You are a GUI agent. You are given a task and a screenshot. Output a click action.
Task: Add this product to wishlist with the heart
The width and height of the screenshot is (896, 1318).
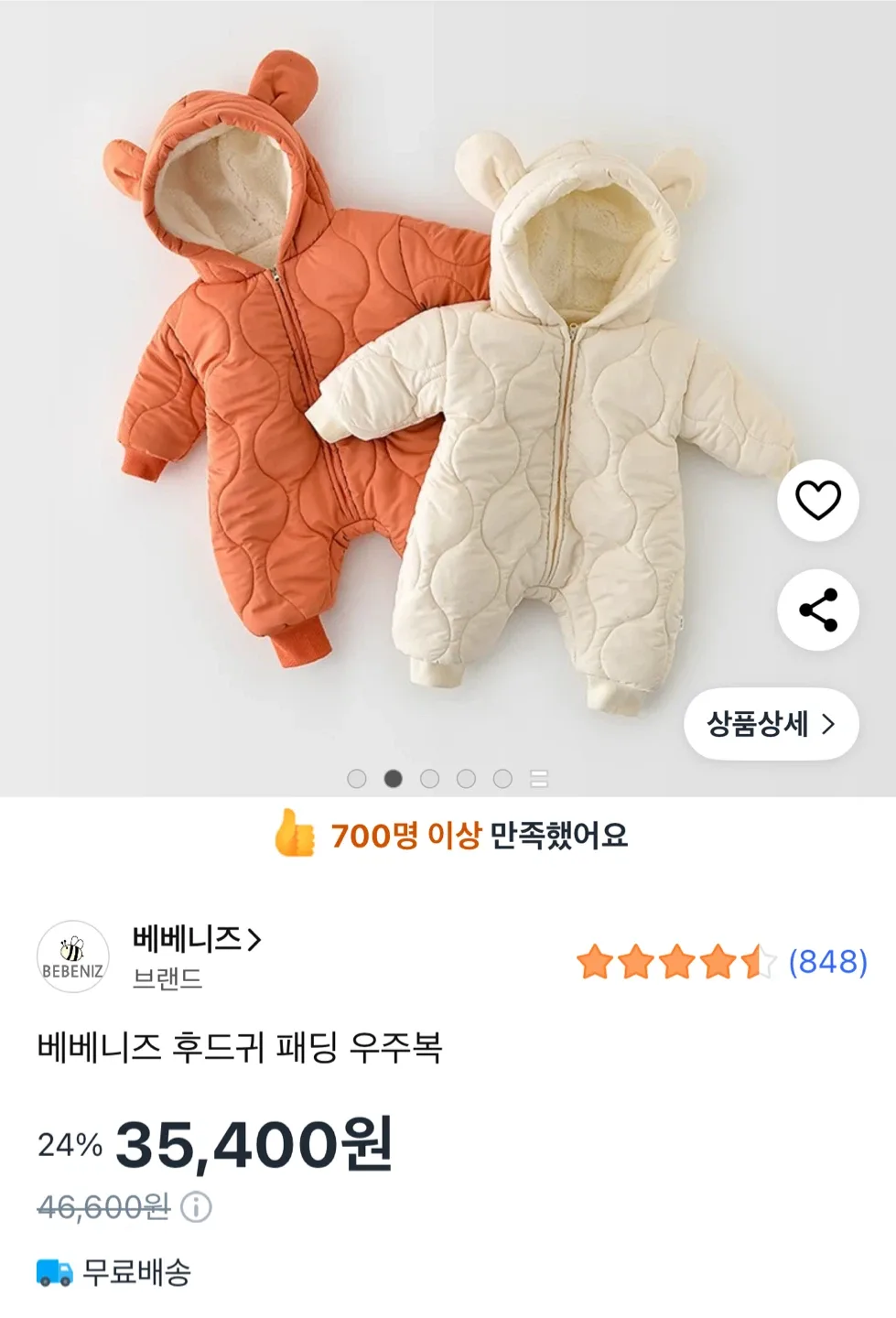(x=817, y=501)
